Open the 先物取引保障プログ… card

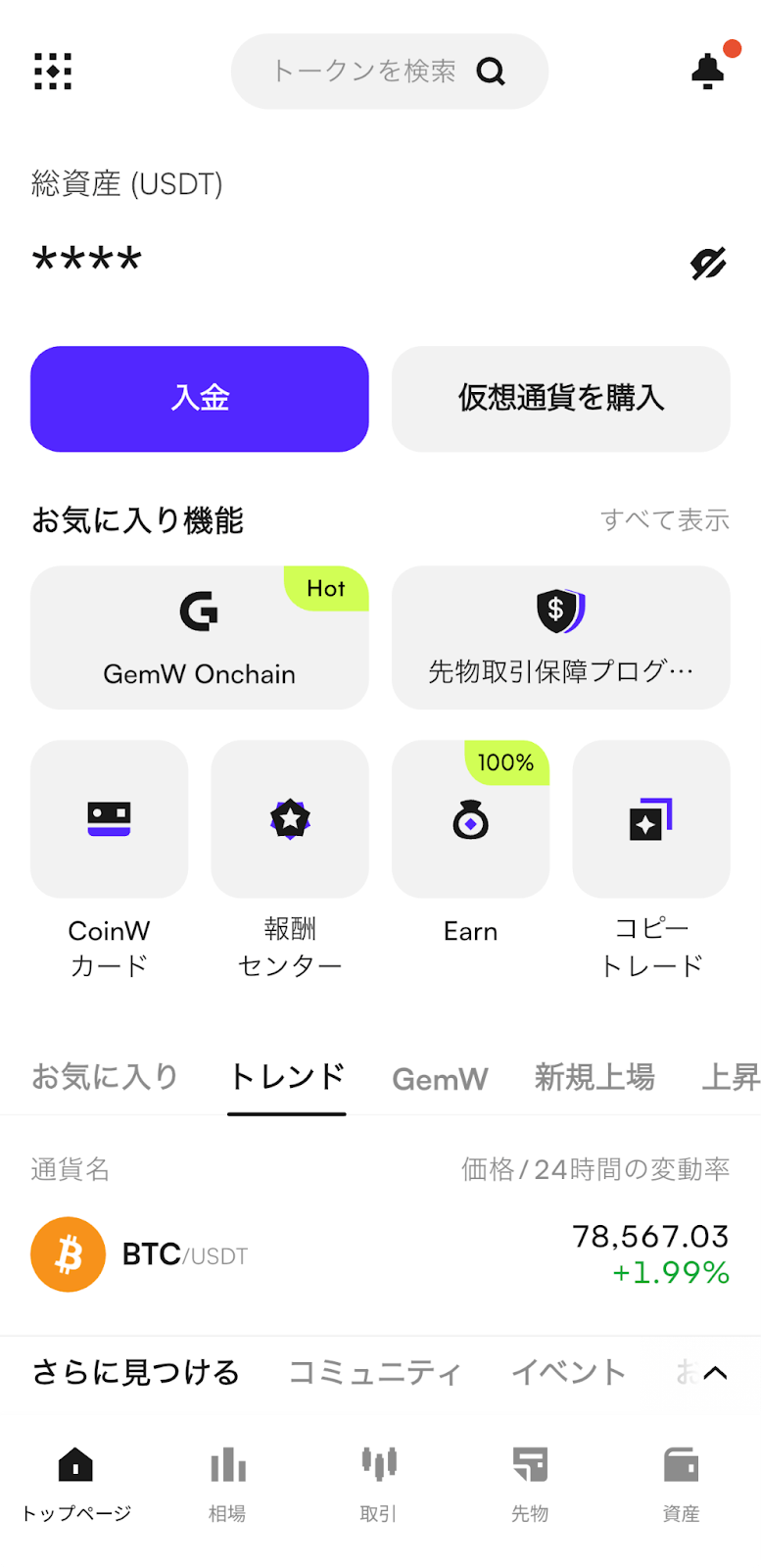560,637
